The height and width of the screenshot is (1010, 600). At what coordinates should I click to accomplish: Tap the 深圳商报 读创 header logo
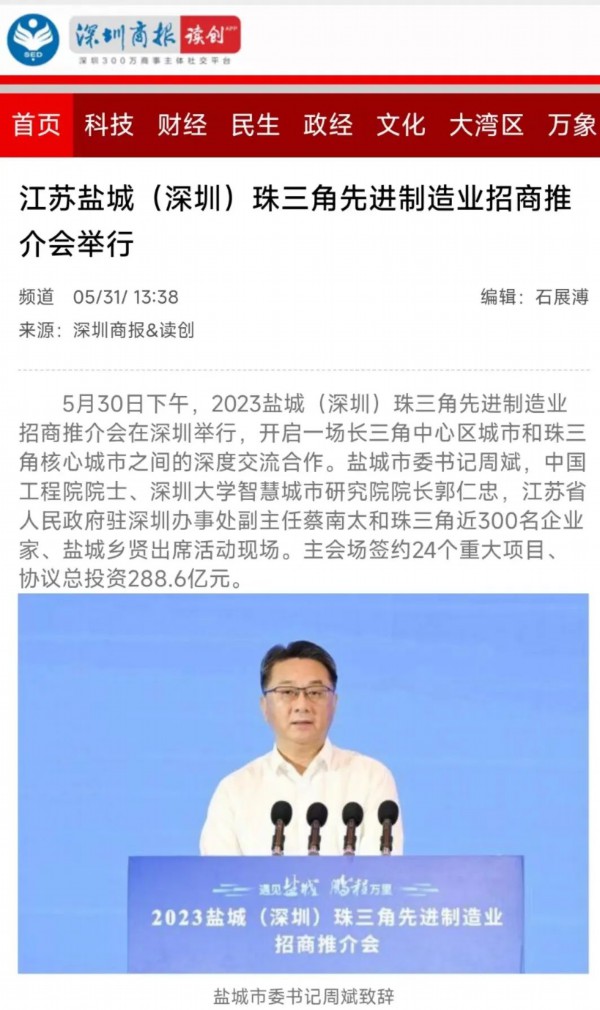(x=155, y=38)
